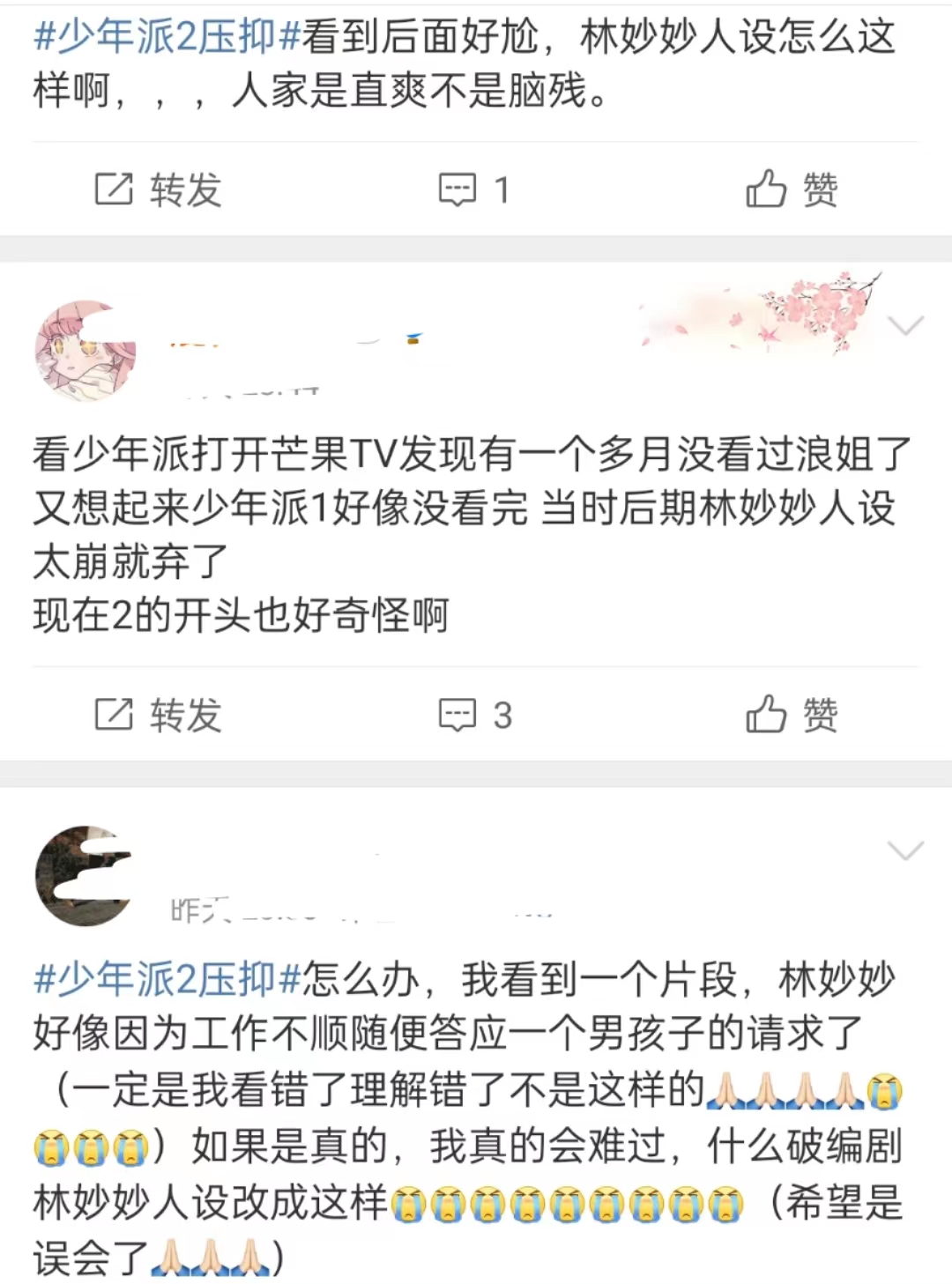Image resolution: width=952 pixels, height=1284 pixels.
Task: Open the dark avatar's profile on the last post
Action: [x=84, y=875]
